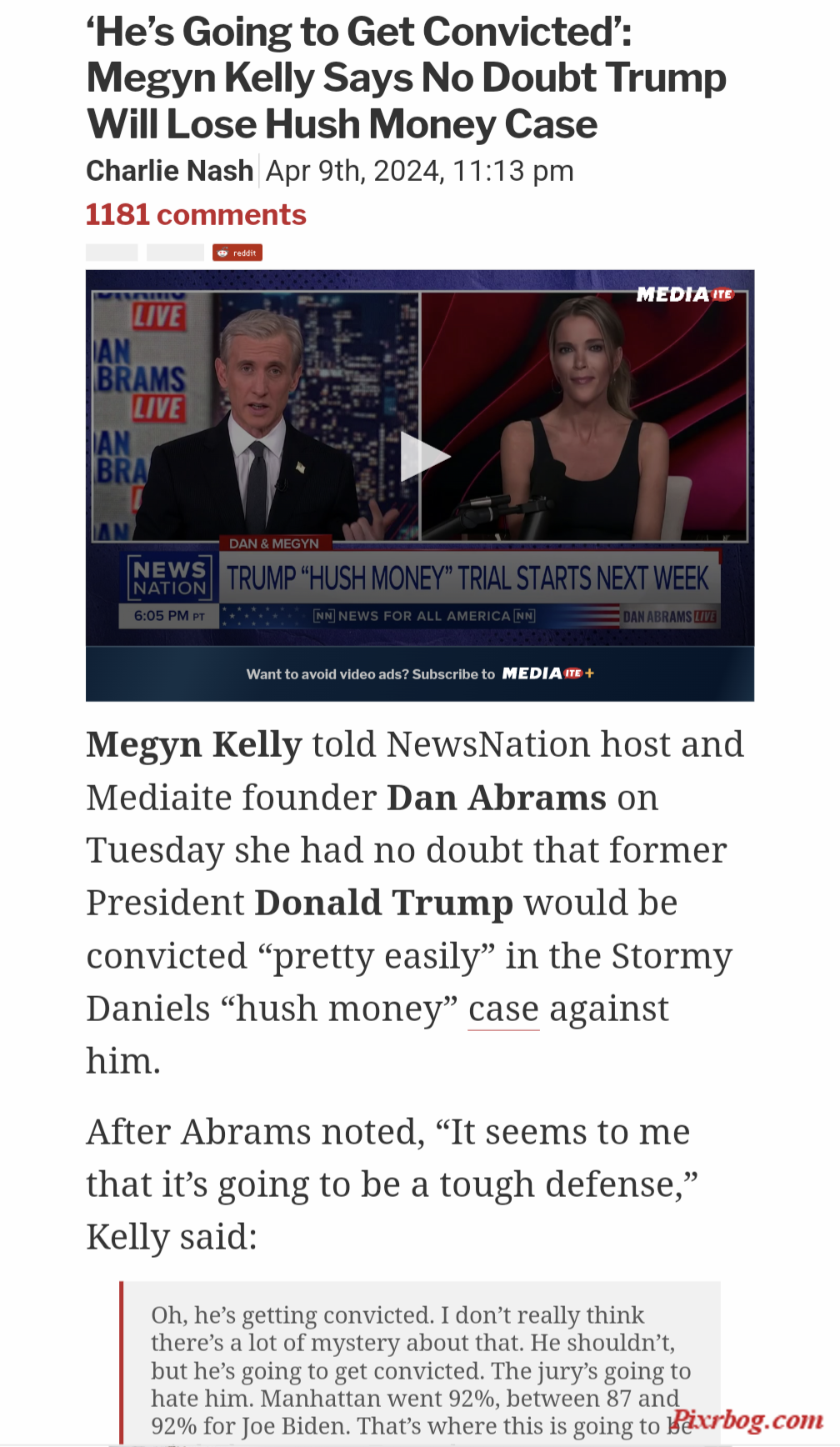Tap the Subscribe to Mediaite+ banner
Screen dimensions: 840x1447
420,673
